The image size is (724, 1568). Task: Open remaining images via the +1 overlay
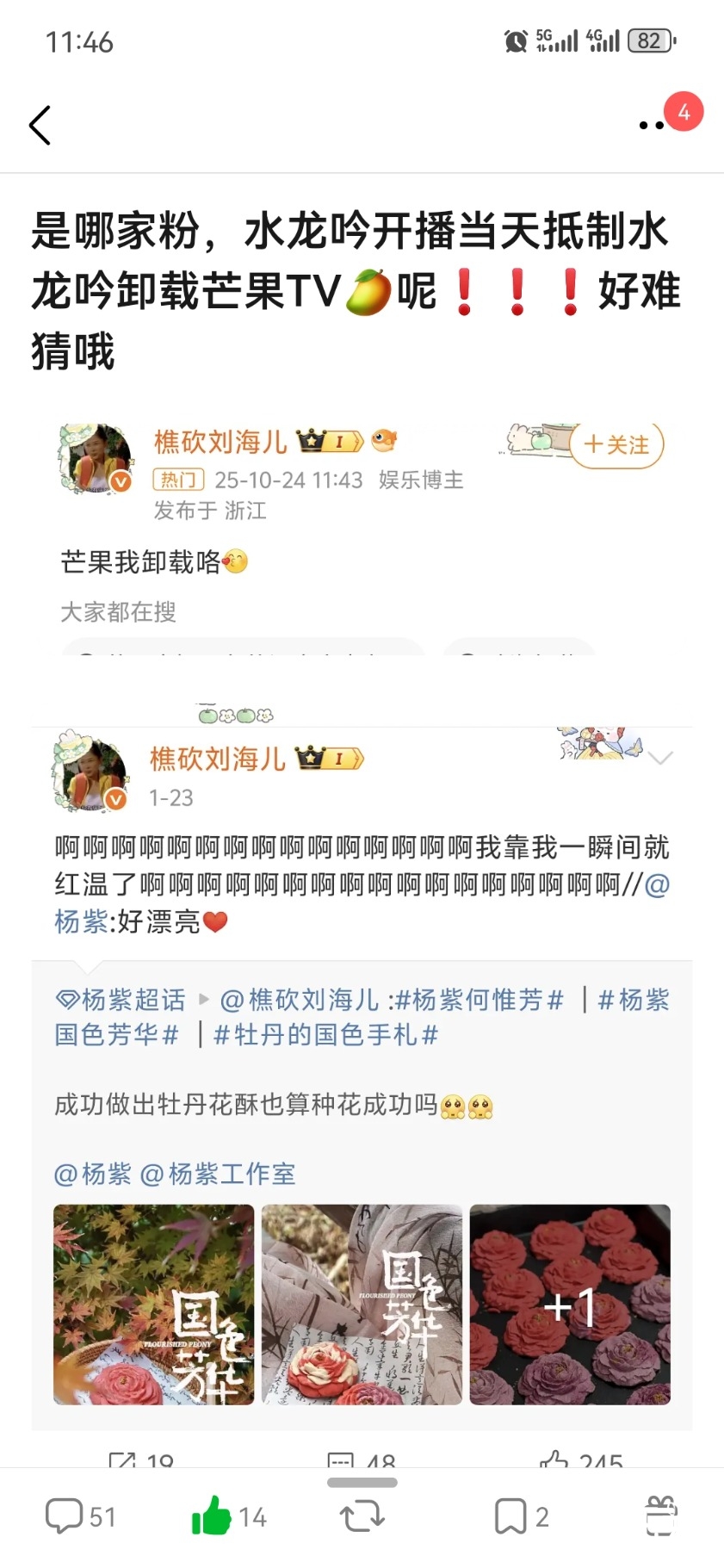pos(570,1305)
